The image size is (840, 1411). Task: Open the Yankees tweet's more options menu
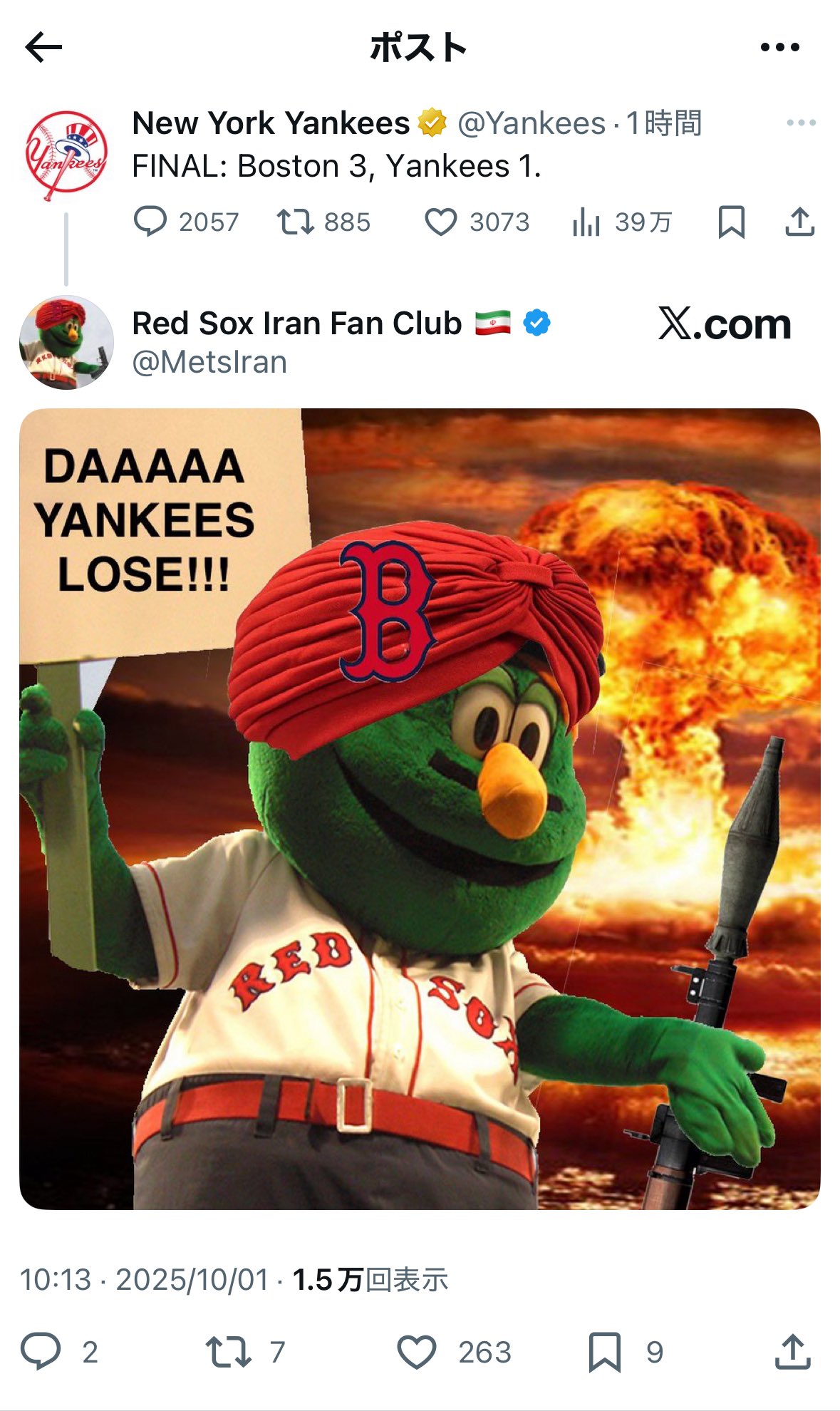pyautogui.click(x=801, y=123)
